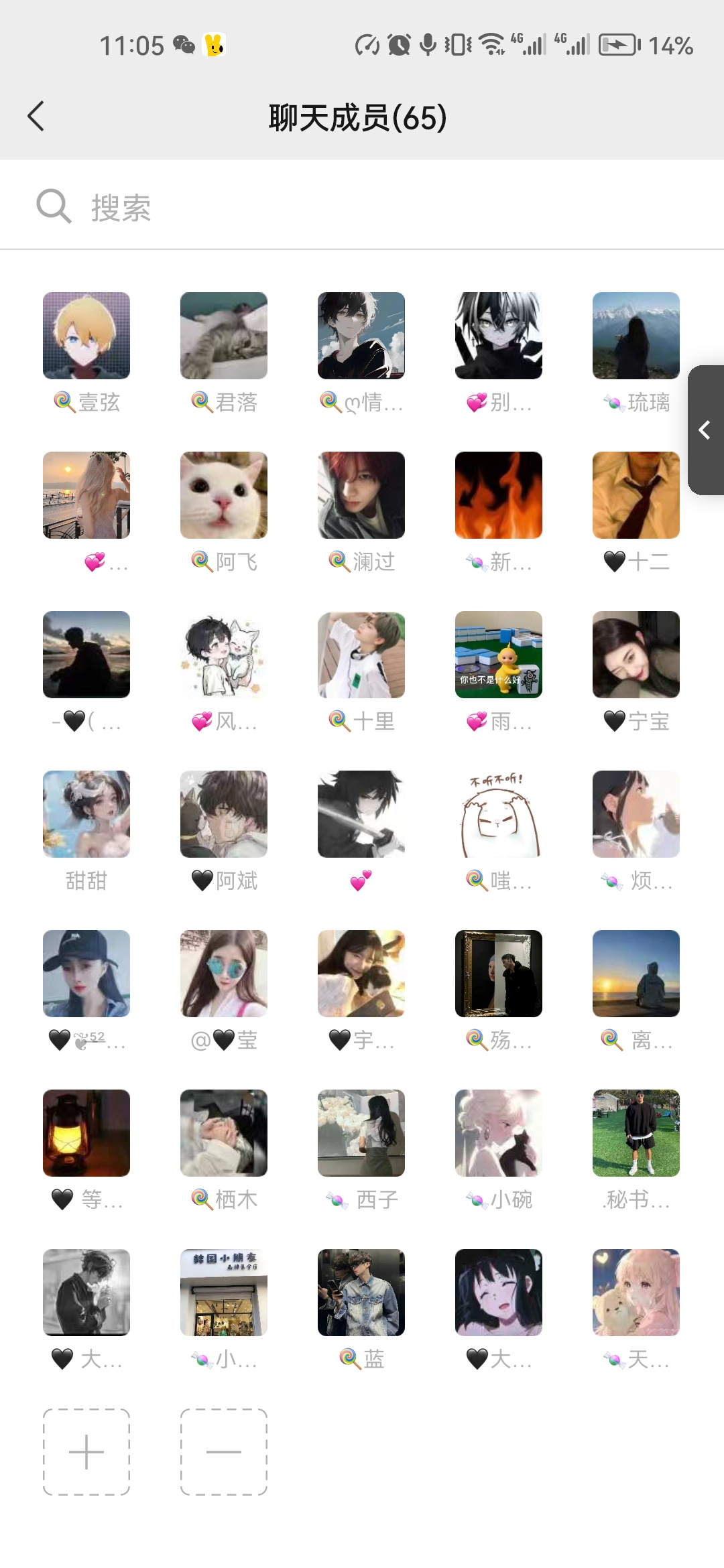Expand the floating side panel arrow

click(x=705, y=430)
